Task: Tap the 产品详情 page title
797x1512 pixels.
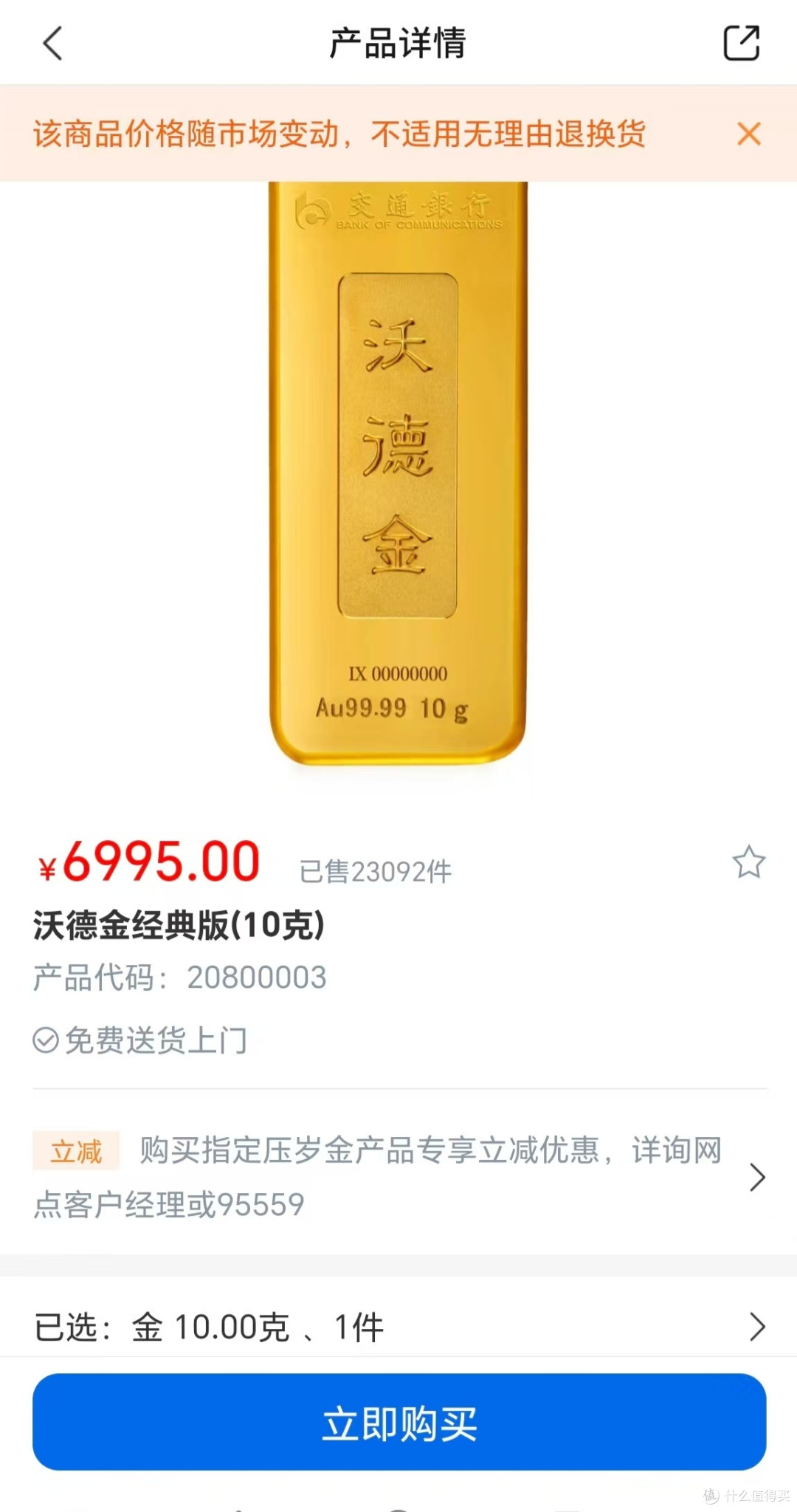Action: [398, 43]
